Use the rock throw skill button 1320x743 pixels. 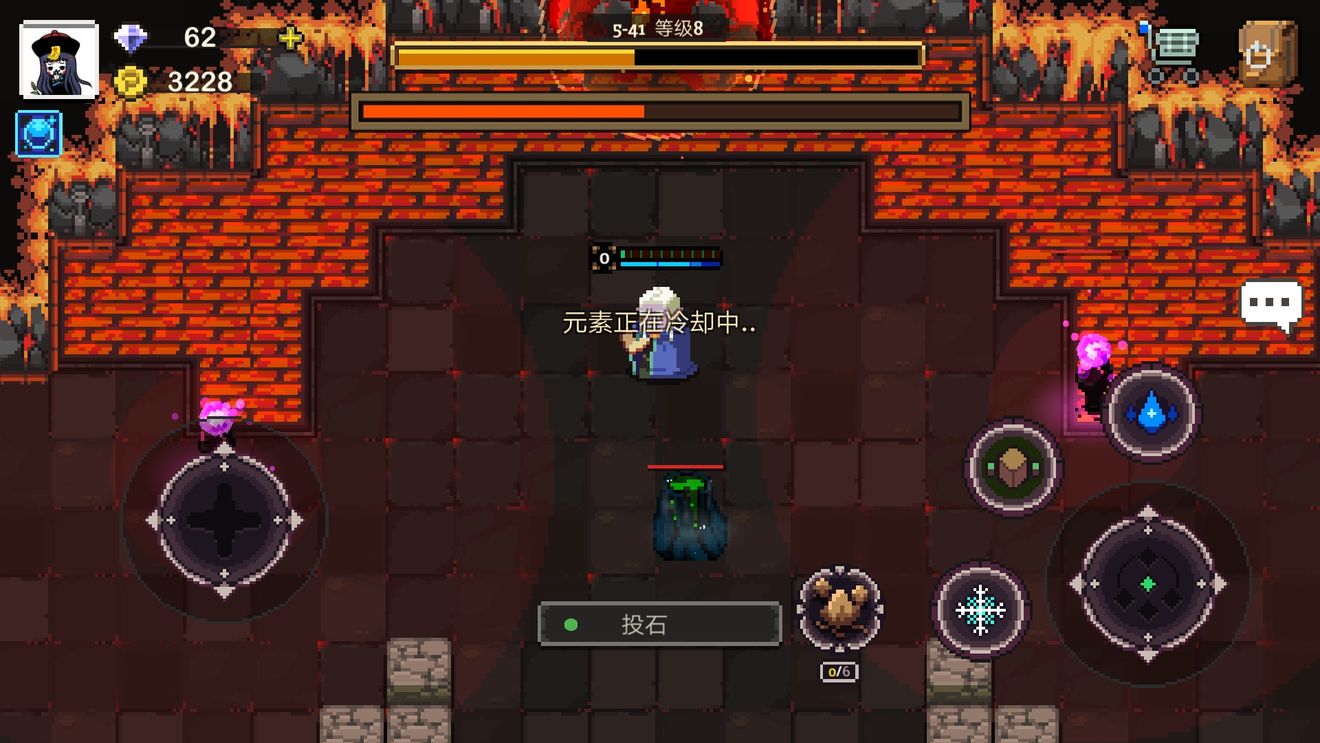coord(840,608)
